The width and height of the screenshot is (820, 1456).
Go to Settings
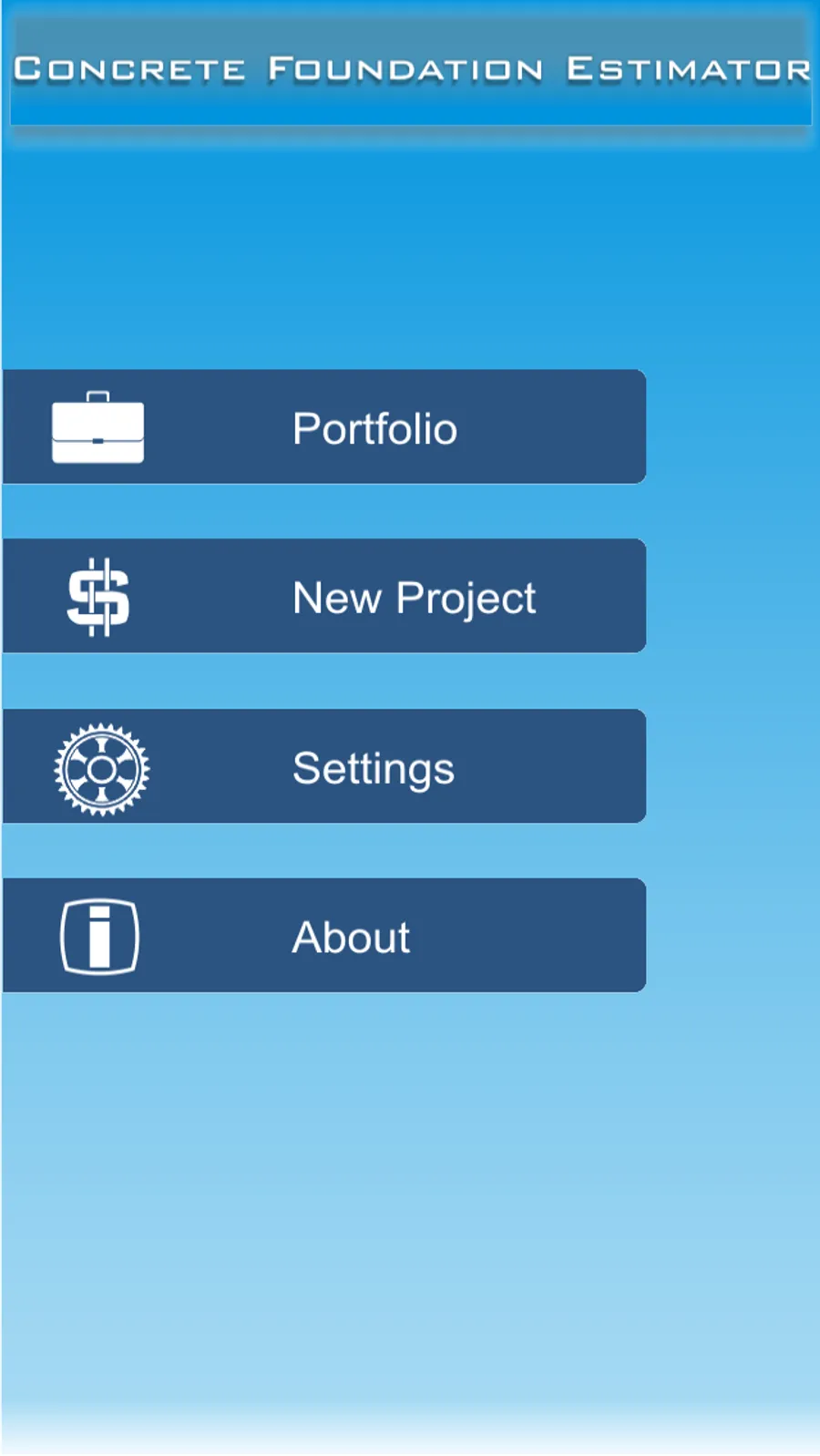point(324,767)
